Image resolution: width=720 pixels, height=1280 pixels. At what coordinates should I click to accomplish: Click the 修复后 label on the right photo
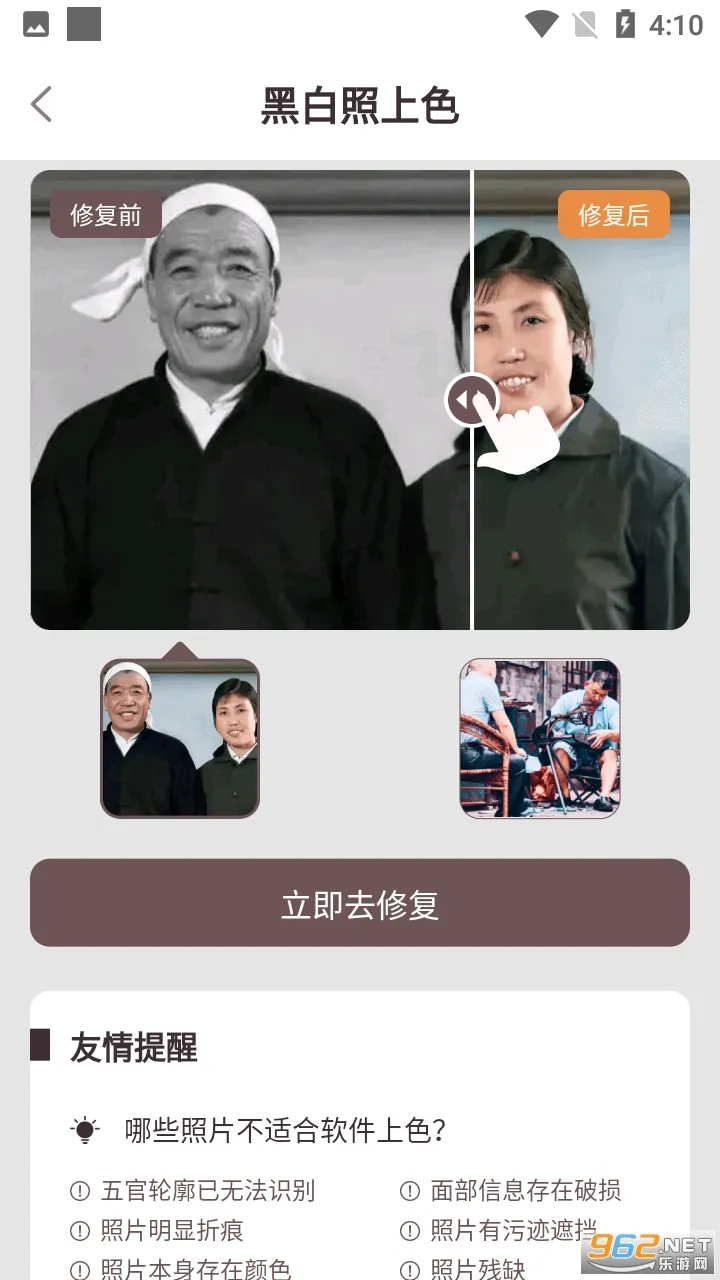pyautogui.click(x=614, y=214)
